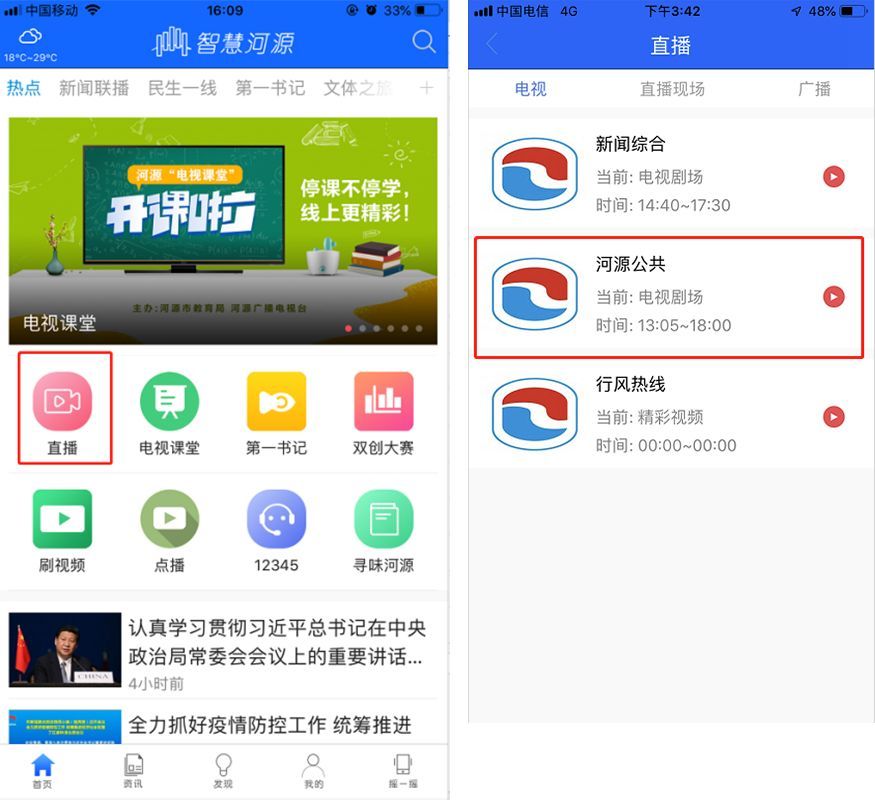875x800 pixels.
Task: Open the 寻味河源 shortcut
Action: [x=383, y=530]
